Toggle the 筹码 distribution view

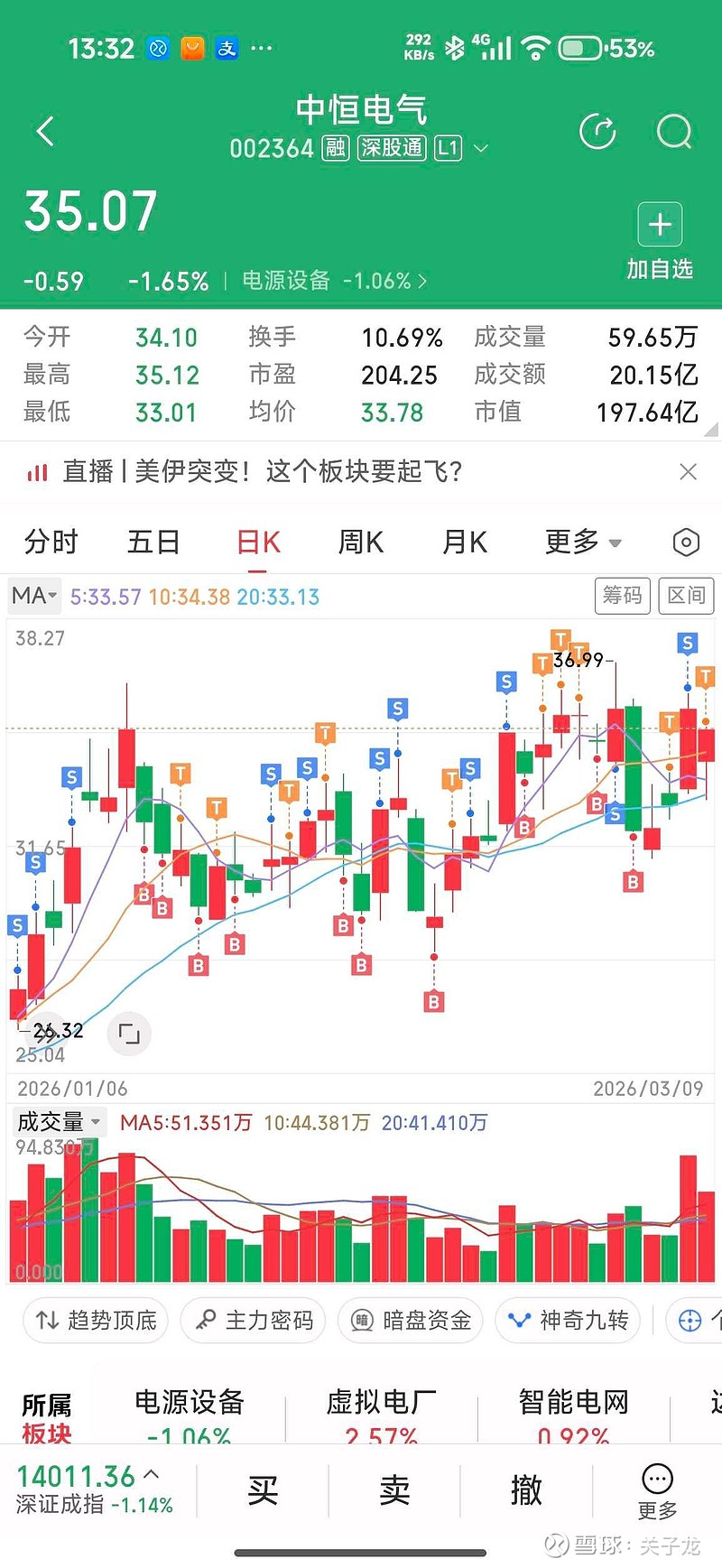622,596
